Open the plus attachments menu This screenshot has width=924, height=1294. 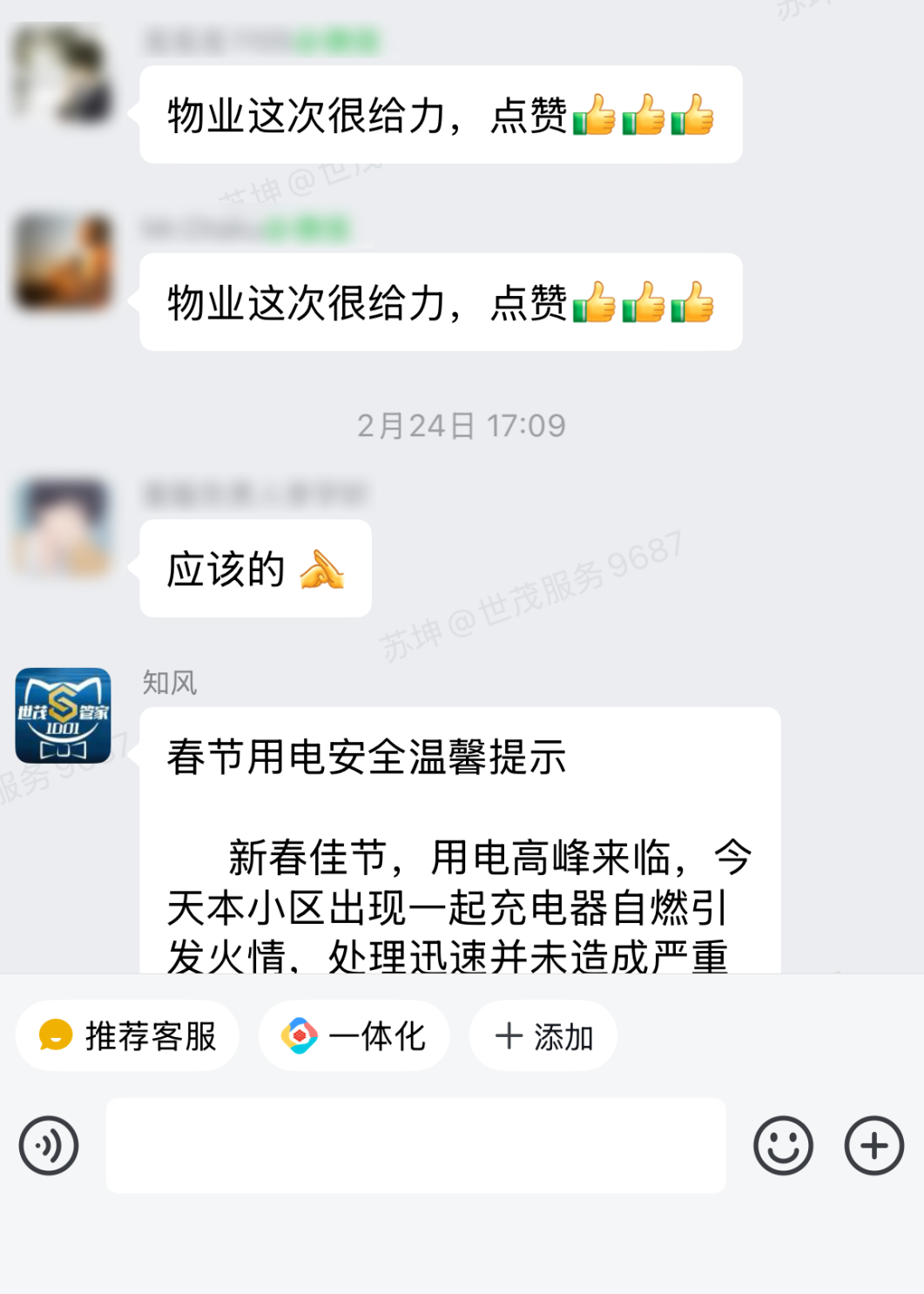tap(873, 1145)
